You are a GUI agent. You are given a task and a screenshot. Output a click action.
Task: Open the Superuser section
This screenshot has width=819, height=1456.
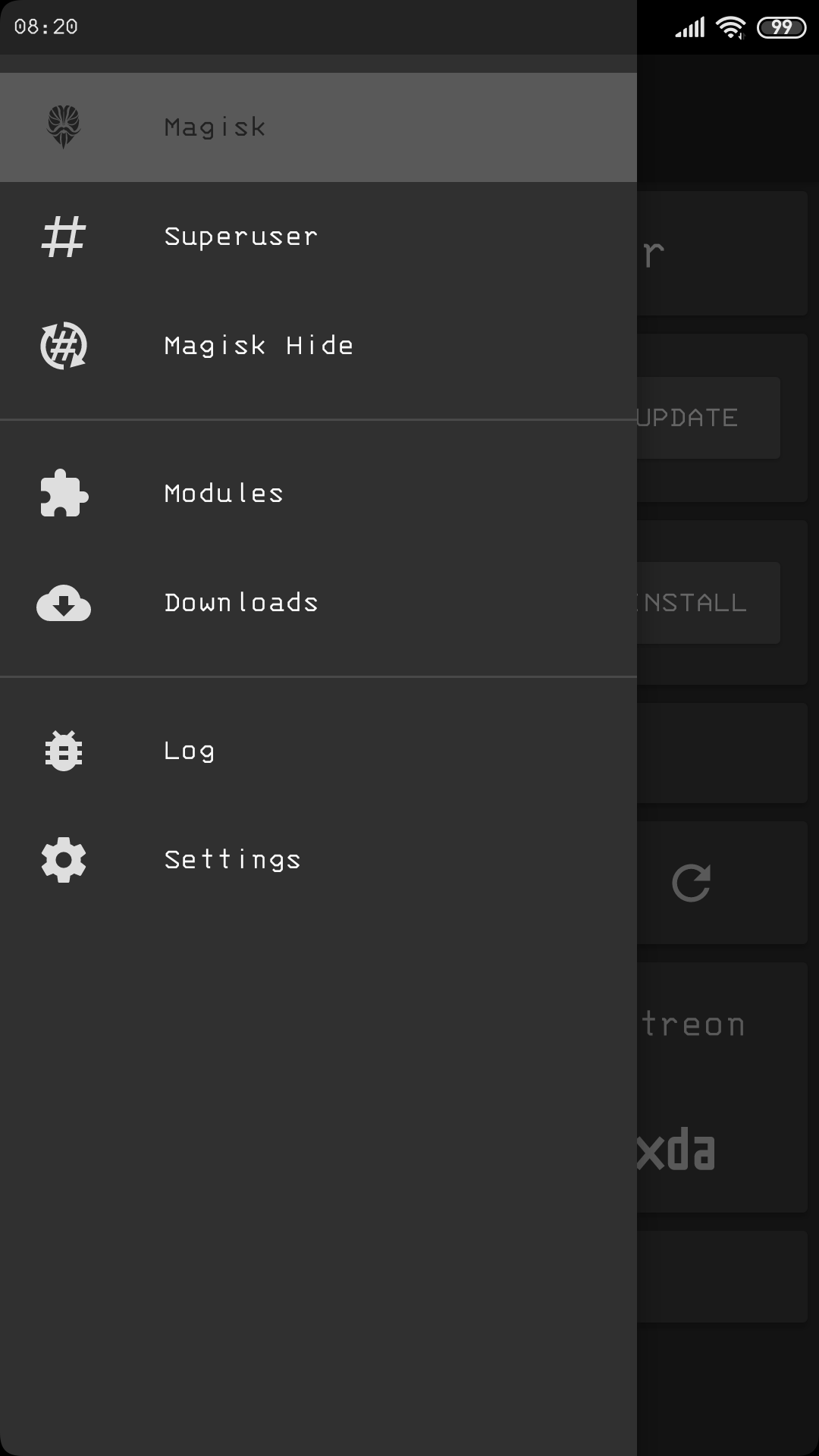coord(318,237)
